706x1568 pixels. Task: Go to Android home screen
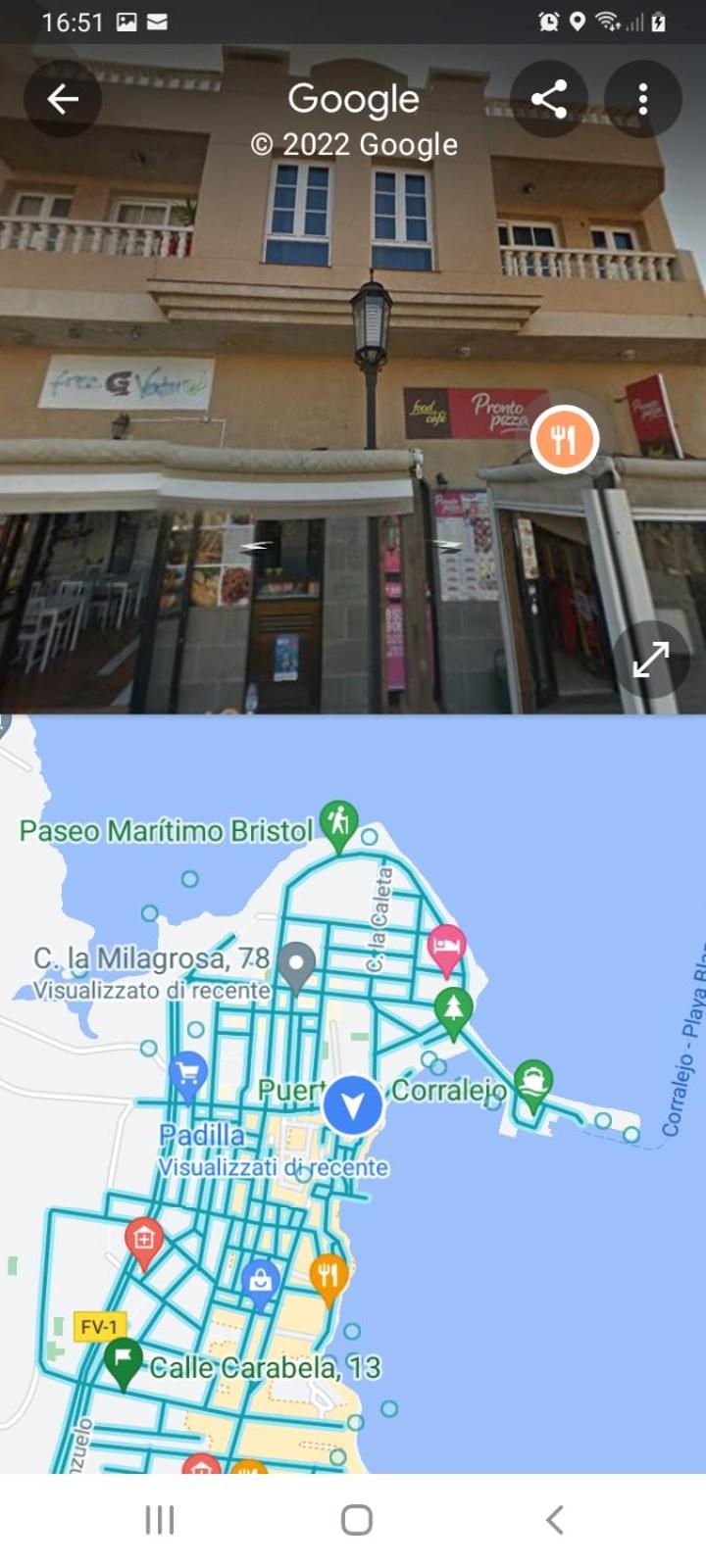pyautogui.click(x=357, y=1520)
